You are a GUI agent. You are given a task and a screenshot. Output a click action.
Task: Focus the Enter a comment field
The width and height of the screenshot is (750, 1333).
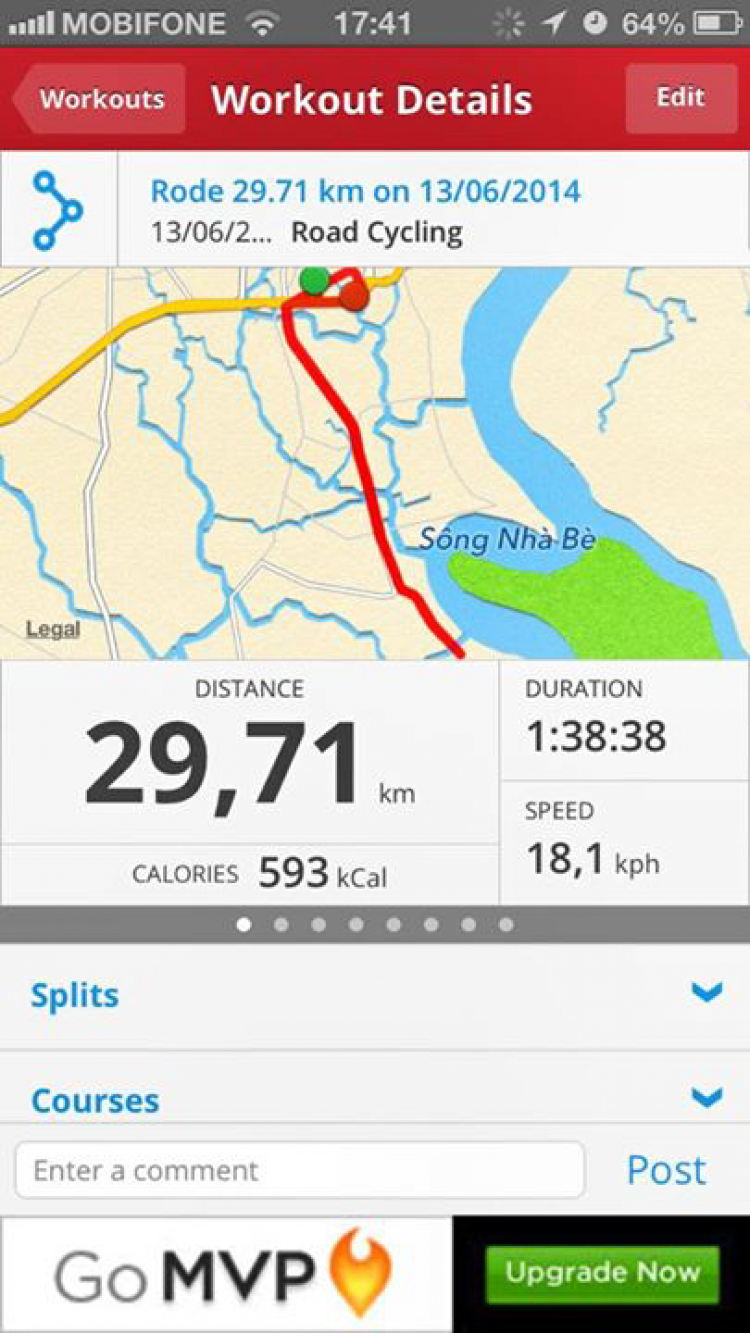[x=300, y=1170]
